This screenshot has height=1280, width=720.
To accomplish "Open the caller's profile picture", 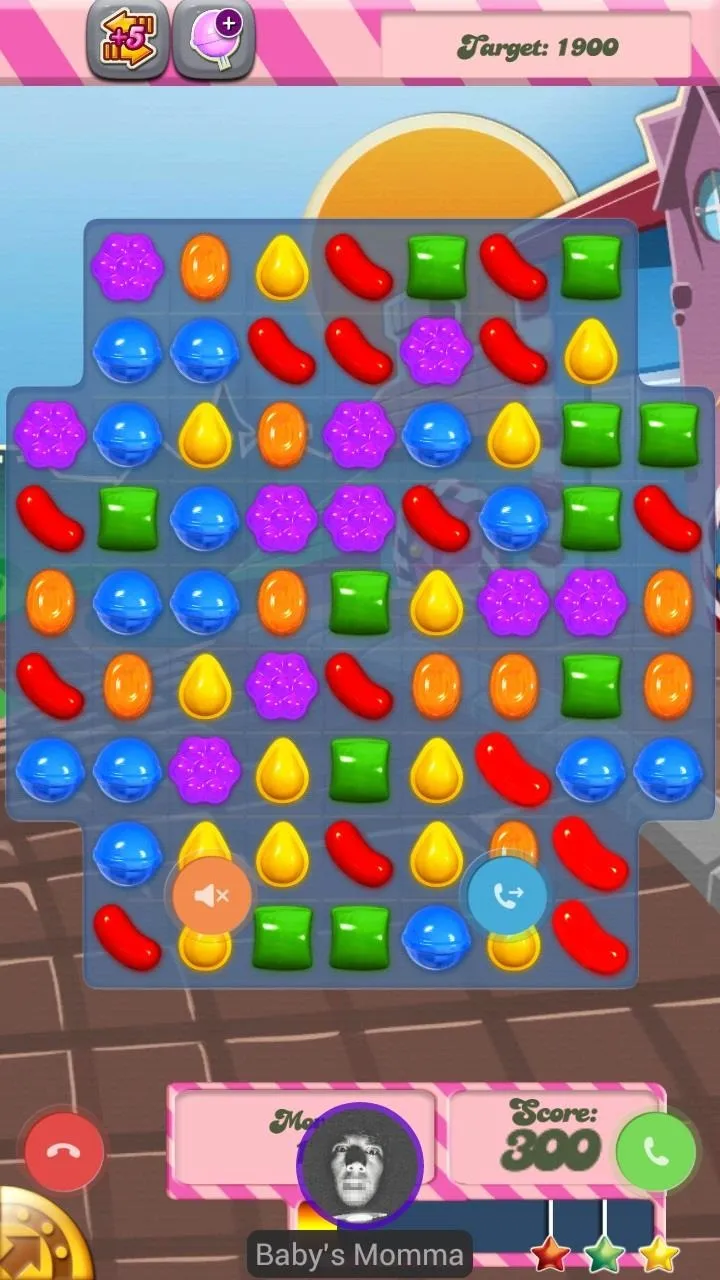I will [x=360, y=1166].
